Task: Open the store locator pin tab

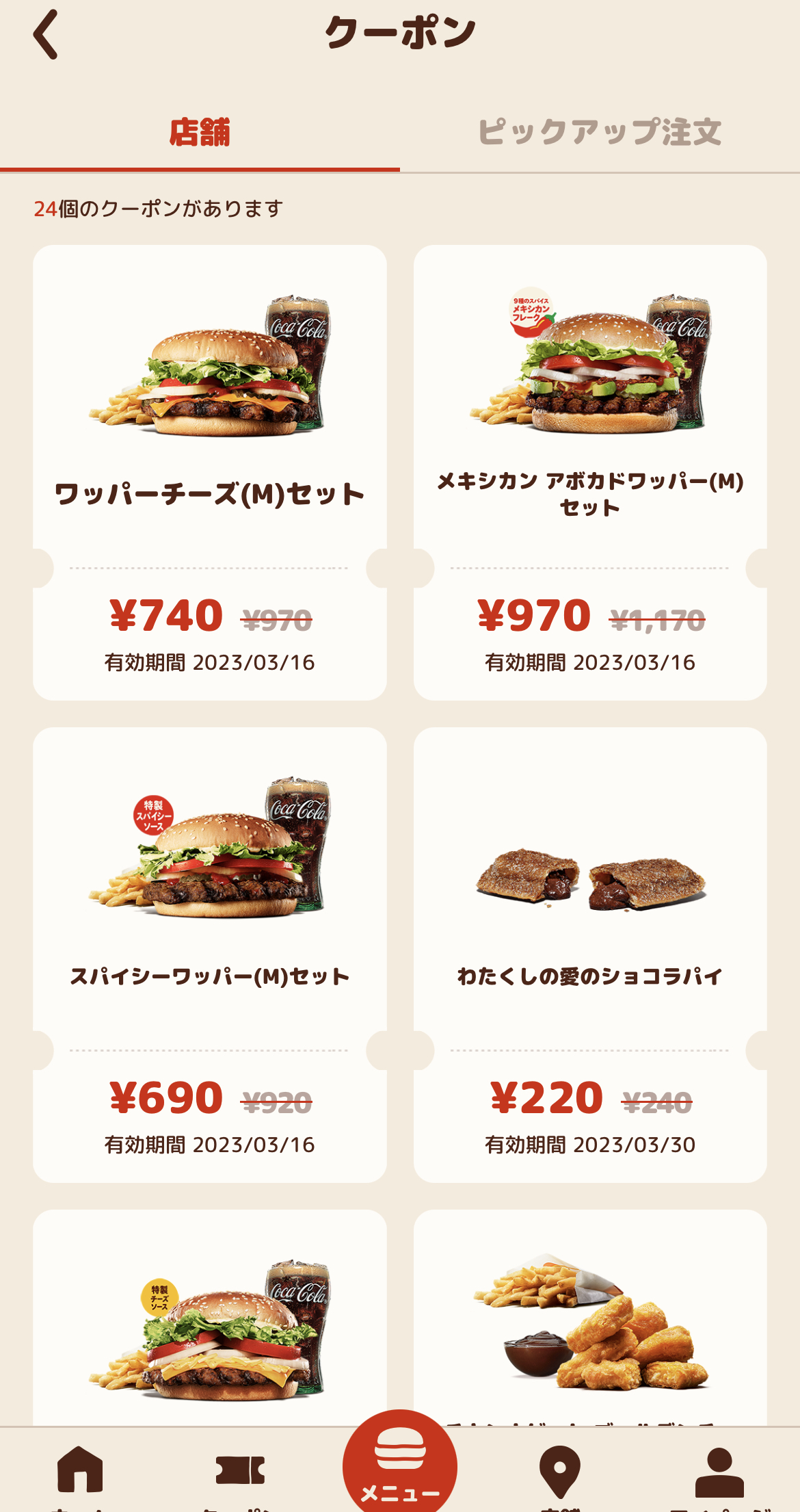Action: point(560,1471)
